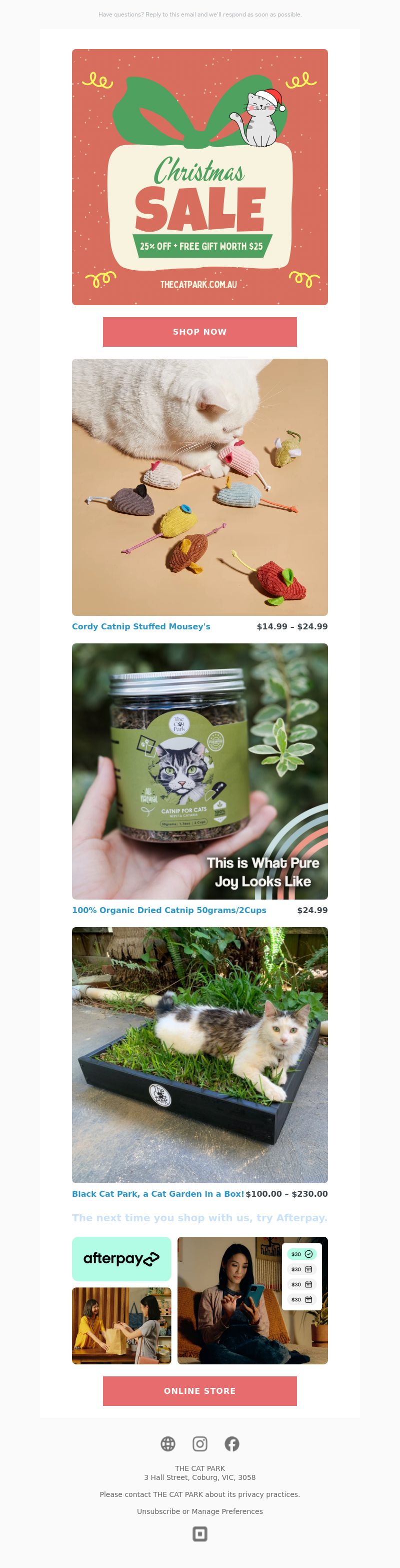Viewport: 400px width, 1568px height.
Task: Visit the Instagram page
Action: 200,1444
